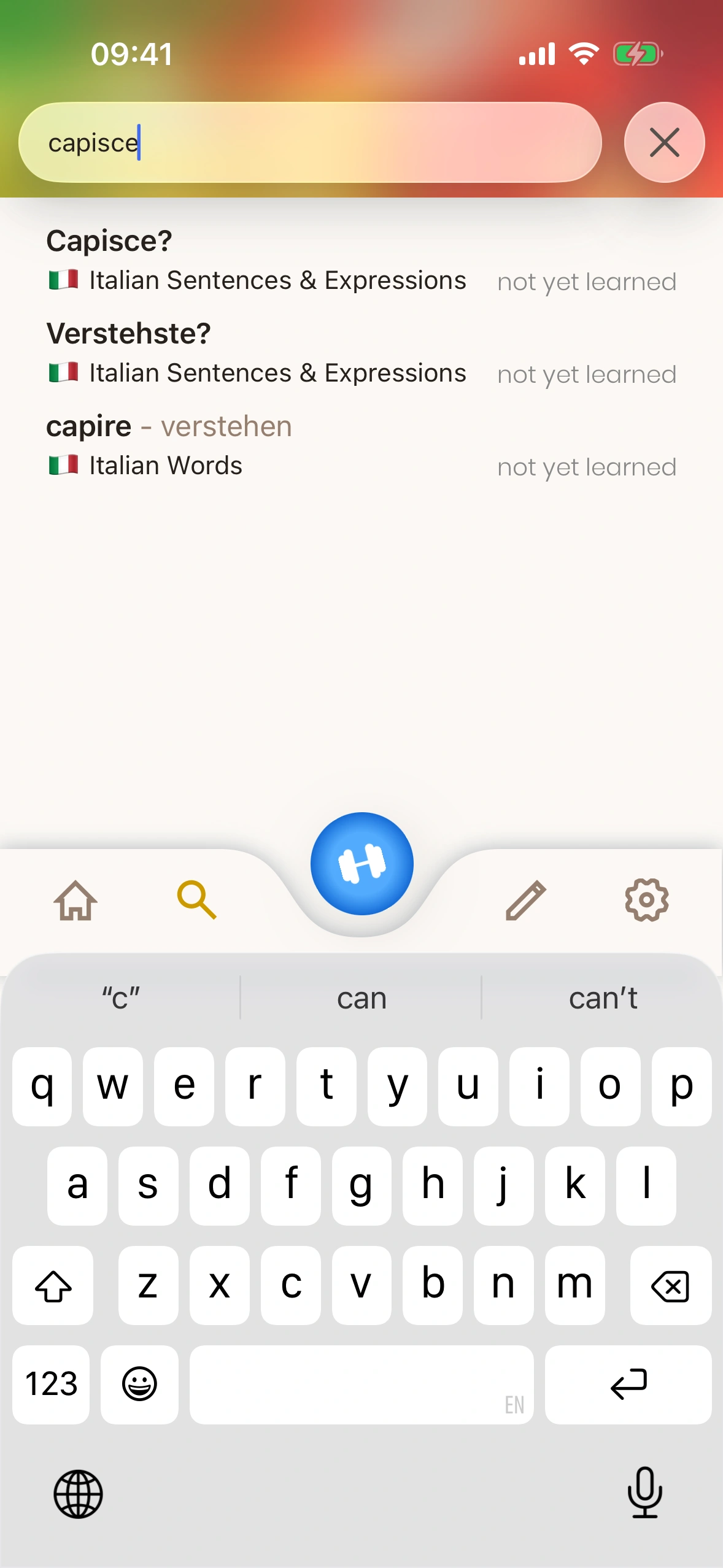Go to the Home tab
The height and width of the screenshot is (1568, 723).
pyautogui.click(x=75, y=901)
